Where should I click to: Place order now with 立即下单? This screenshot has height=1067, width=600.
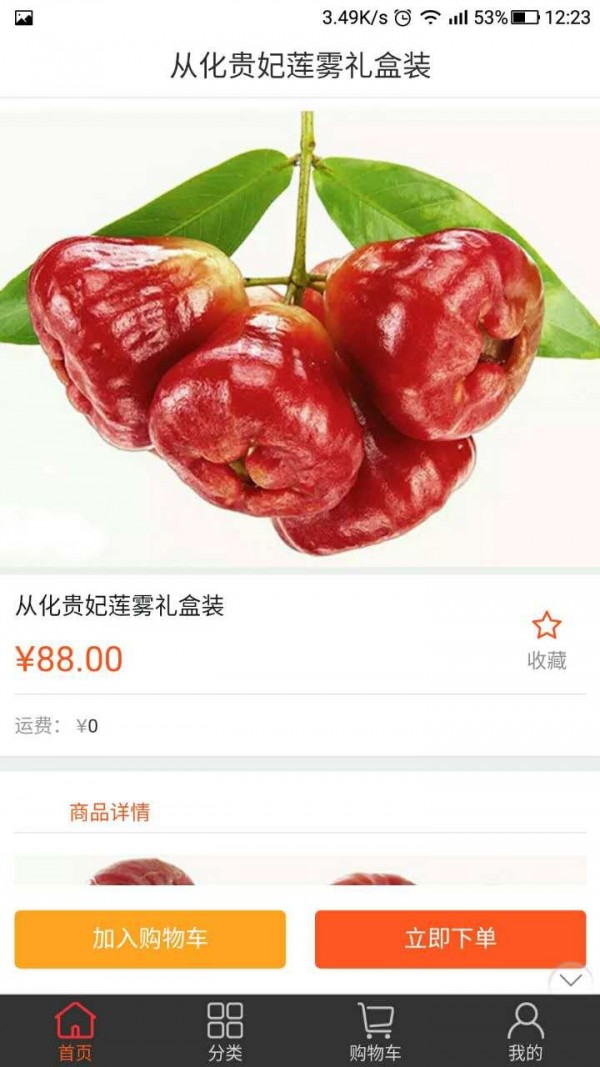point(450,939)
